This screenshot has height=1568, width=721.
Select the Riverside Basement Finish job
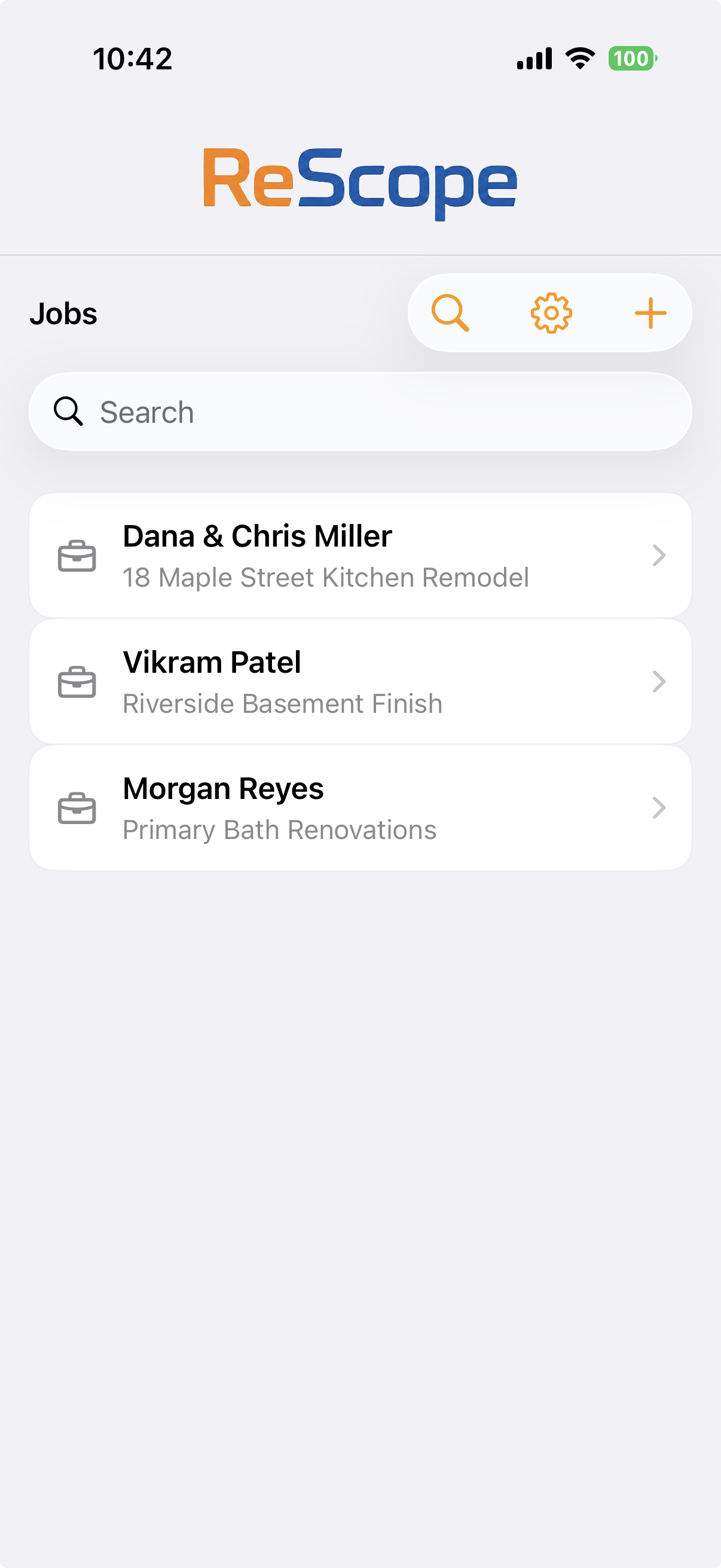[x=360, y=682]
